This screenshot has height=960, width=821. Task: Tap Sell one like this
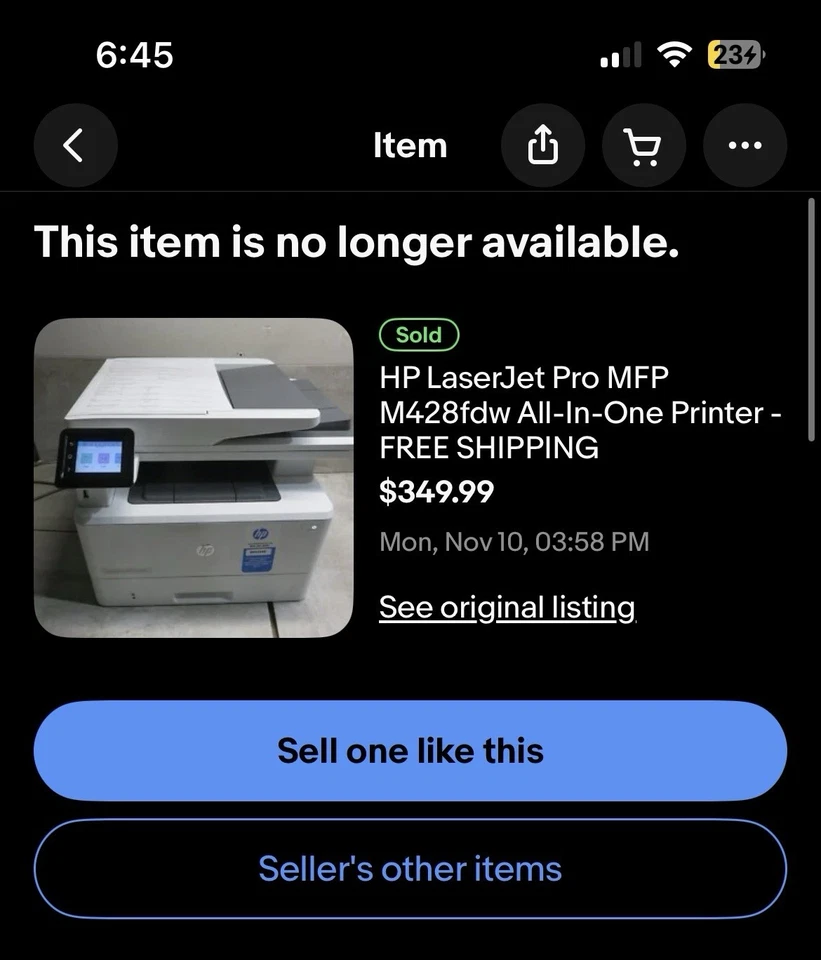click(x=410, y=751)
